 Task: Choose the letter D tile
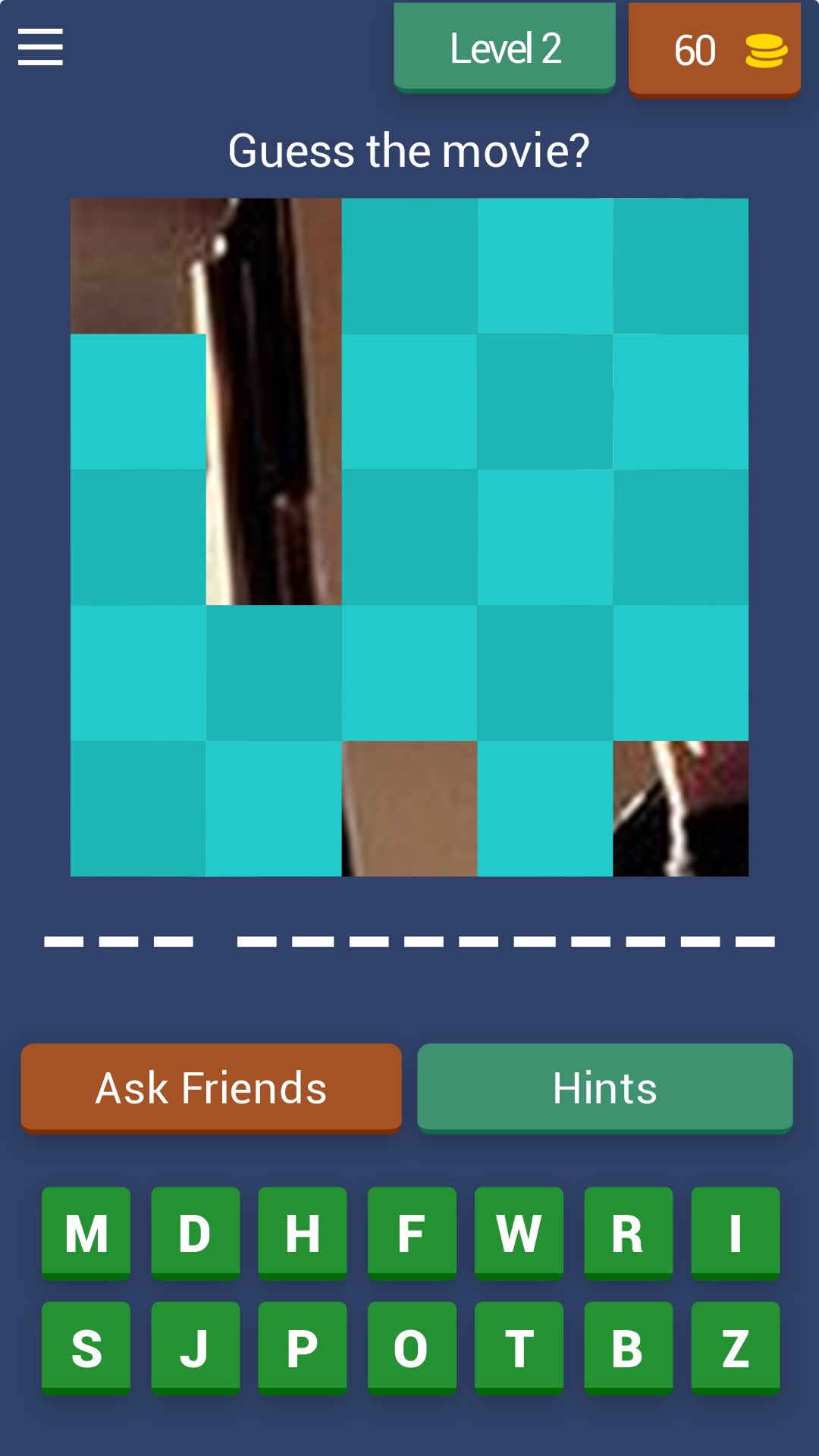pyautogui.click(x=195, y=1234)
